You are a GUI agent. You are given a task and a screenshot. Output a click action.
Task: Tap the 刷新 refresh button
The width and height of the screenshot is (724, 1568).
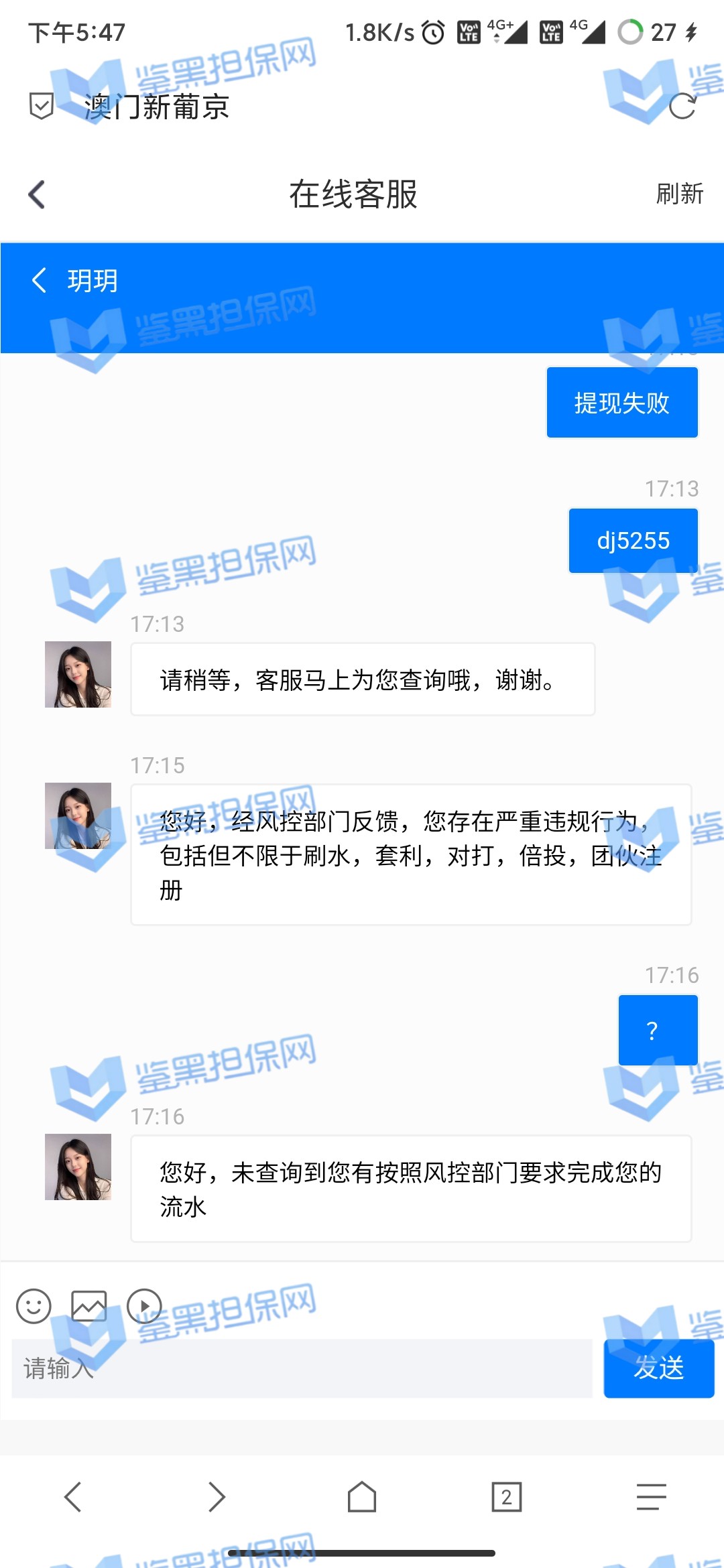[679, 194]
